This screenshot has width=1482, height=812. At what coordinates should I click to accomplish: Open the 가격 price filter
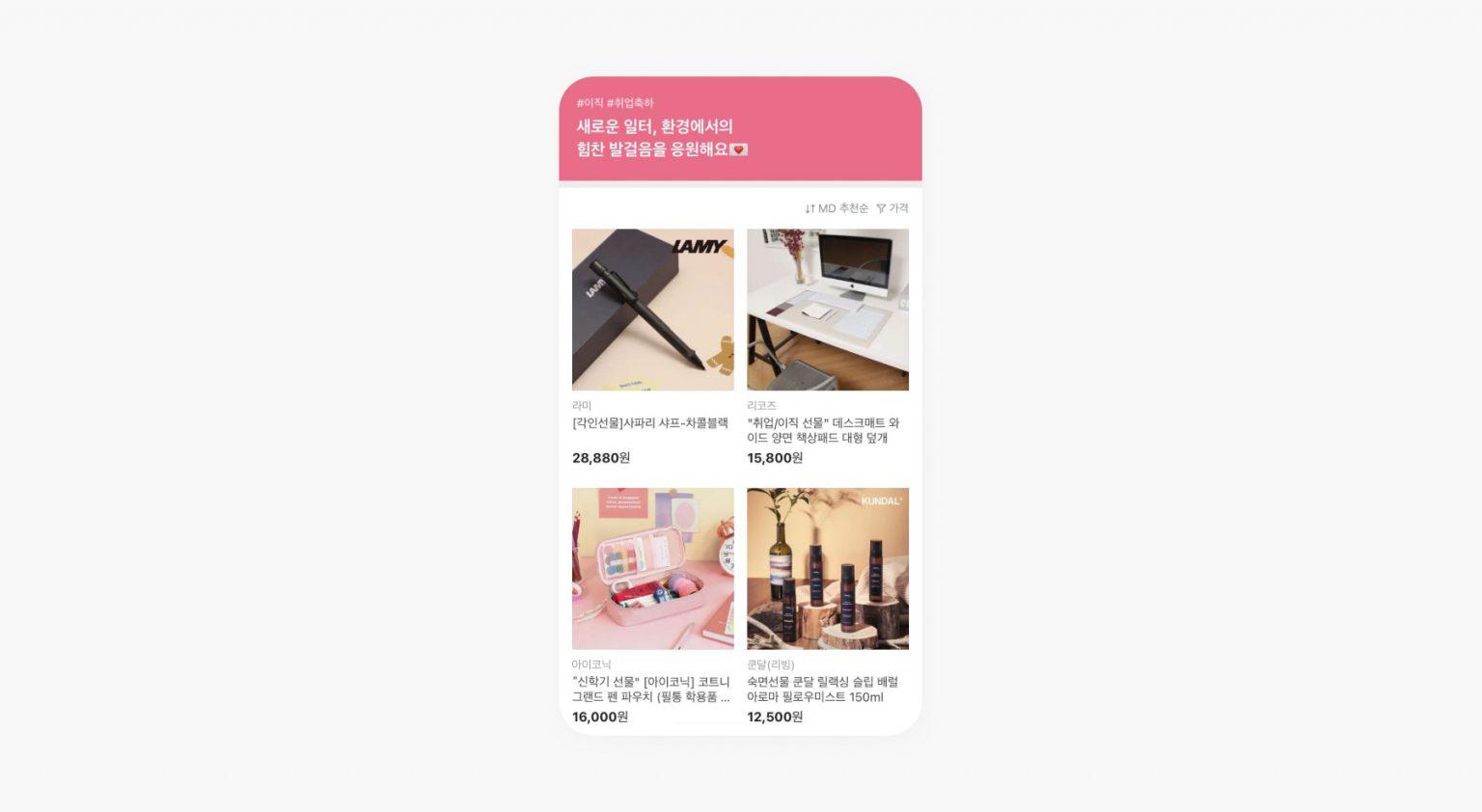tap(892, 208)
